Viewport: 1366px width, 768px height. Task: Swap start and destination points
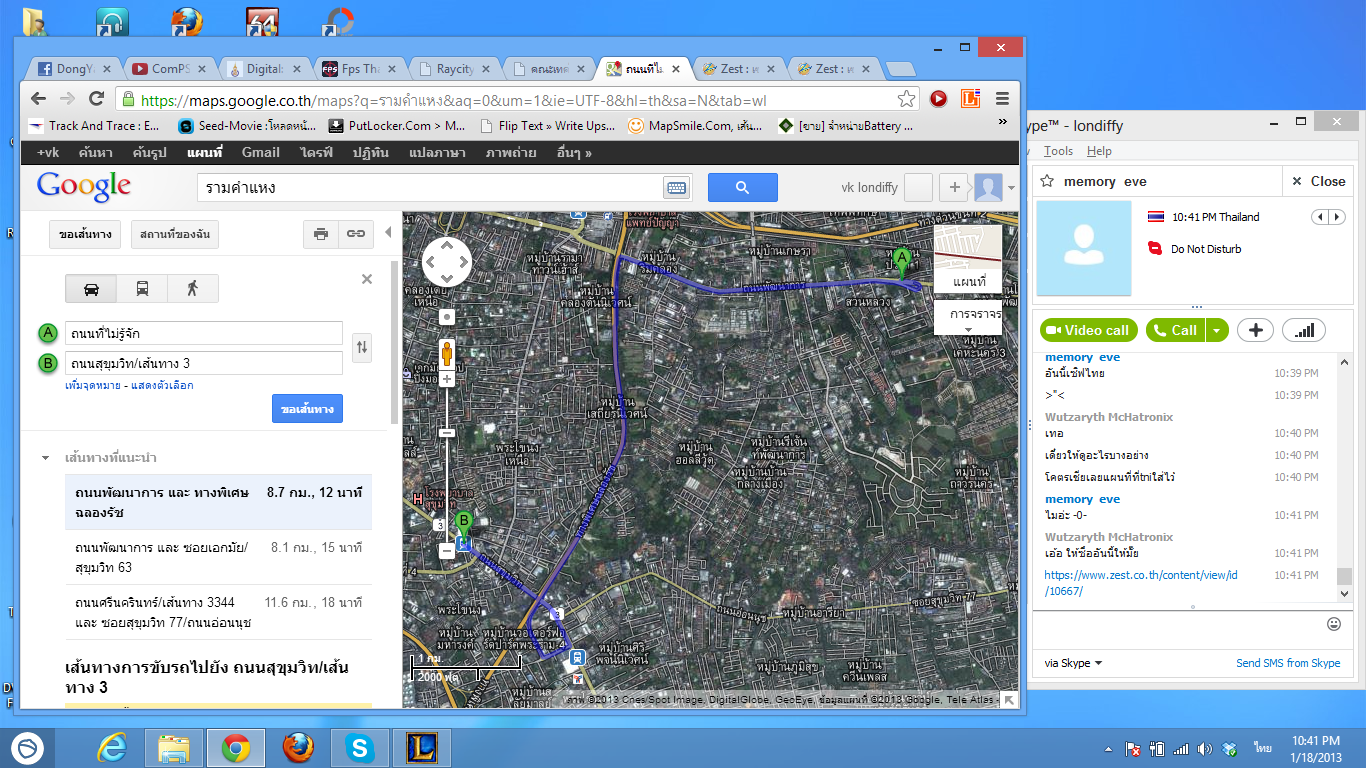tap(362, 347)
